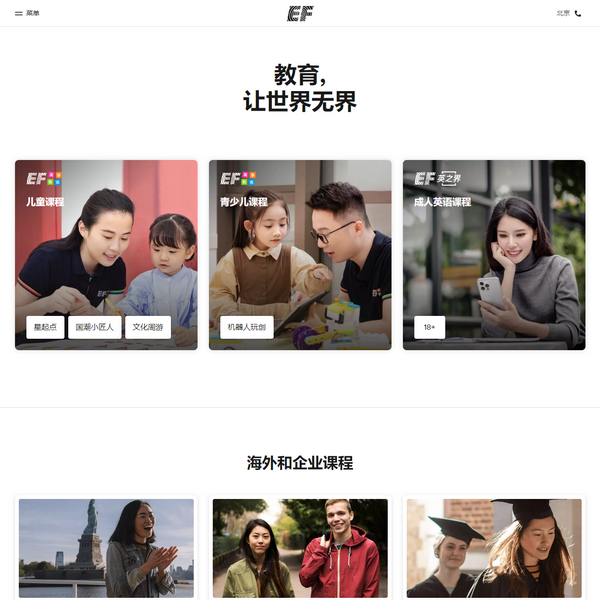Open the graduation caps course card
Screen dimensions: 600x600
[x=494, y=548]
